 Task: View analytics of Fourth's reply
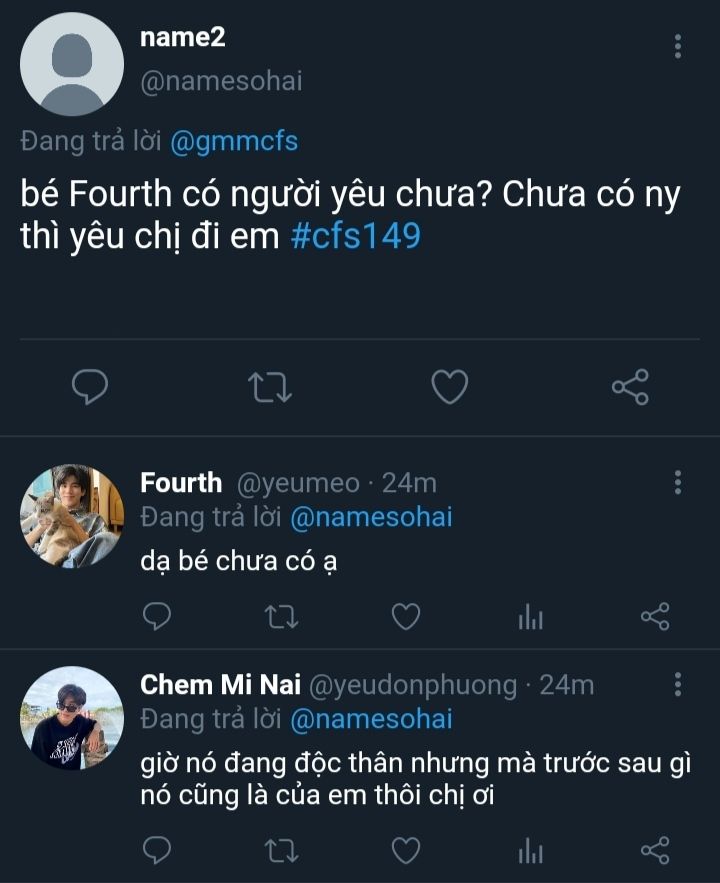point(530,619)
